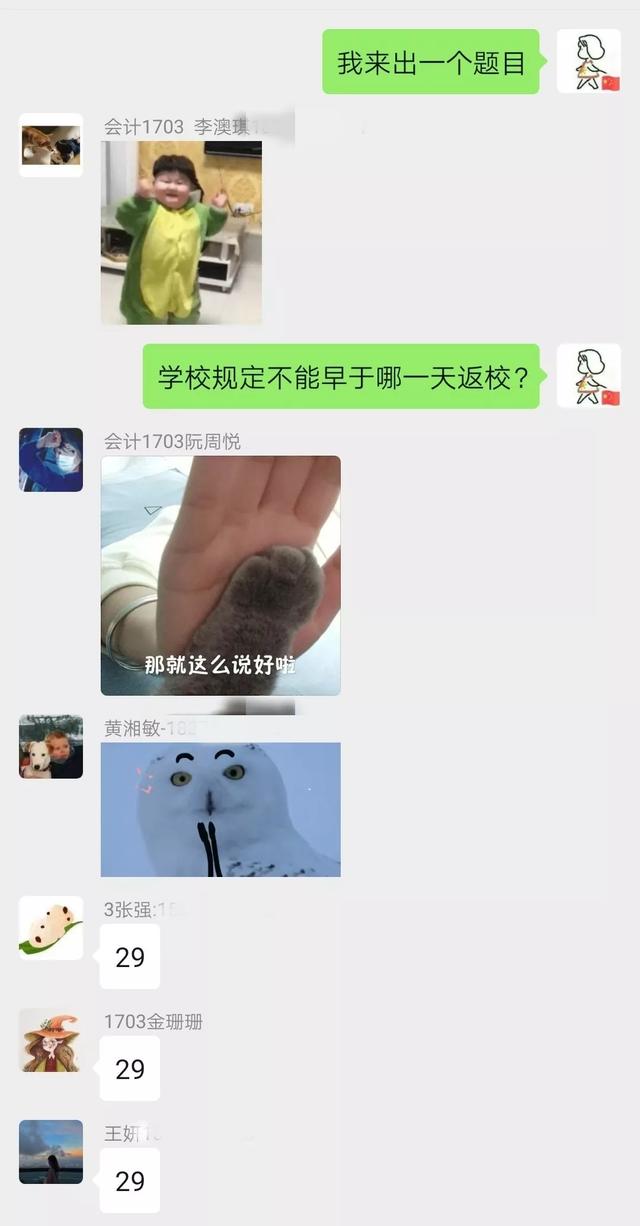This screenshot has width=640, height=1226.
Task: Open 3张强's profile avatar
Action: 51,928
